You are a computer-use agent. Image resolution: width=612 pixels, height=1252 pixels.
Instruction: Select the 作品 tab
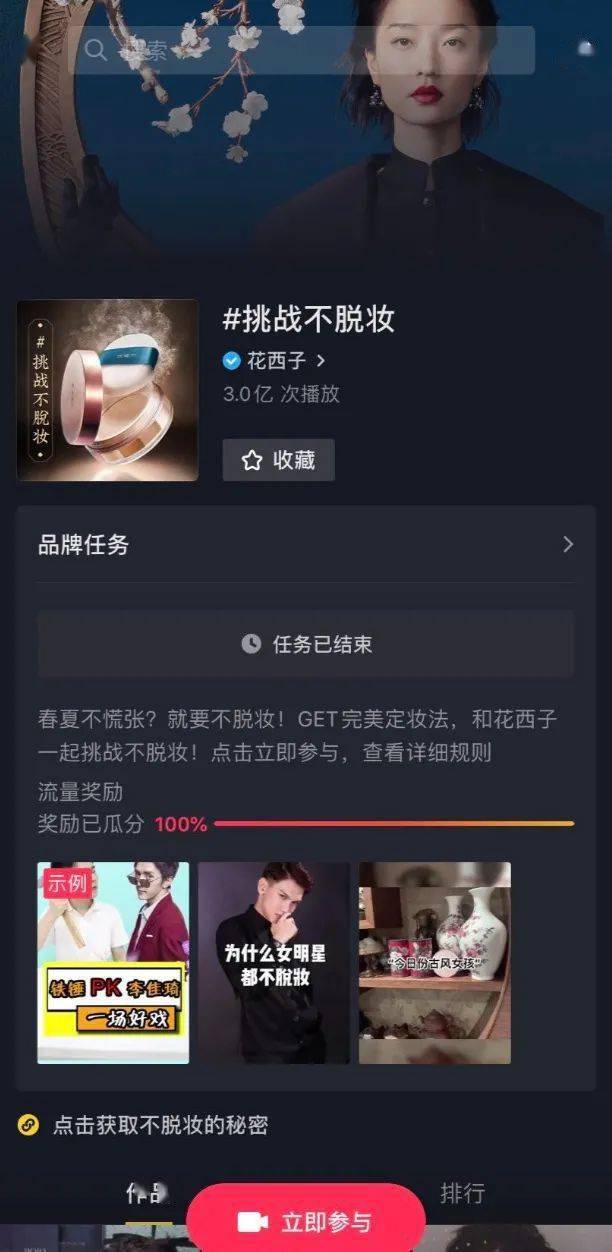click(147, 1193)
